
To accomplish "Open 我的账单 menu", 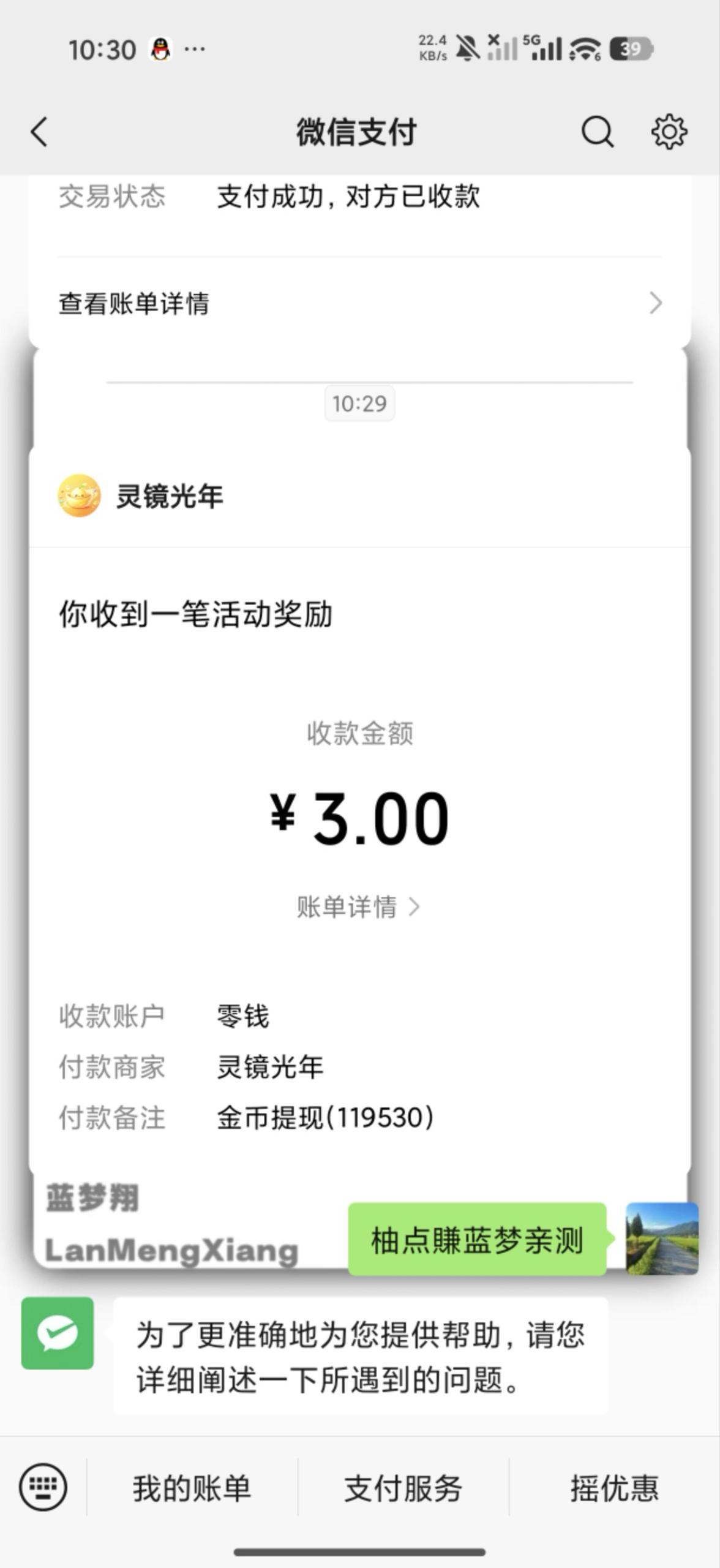I will pos(192,1488).
